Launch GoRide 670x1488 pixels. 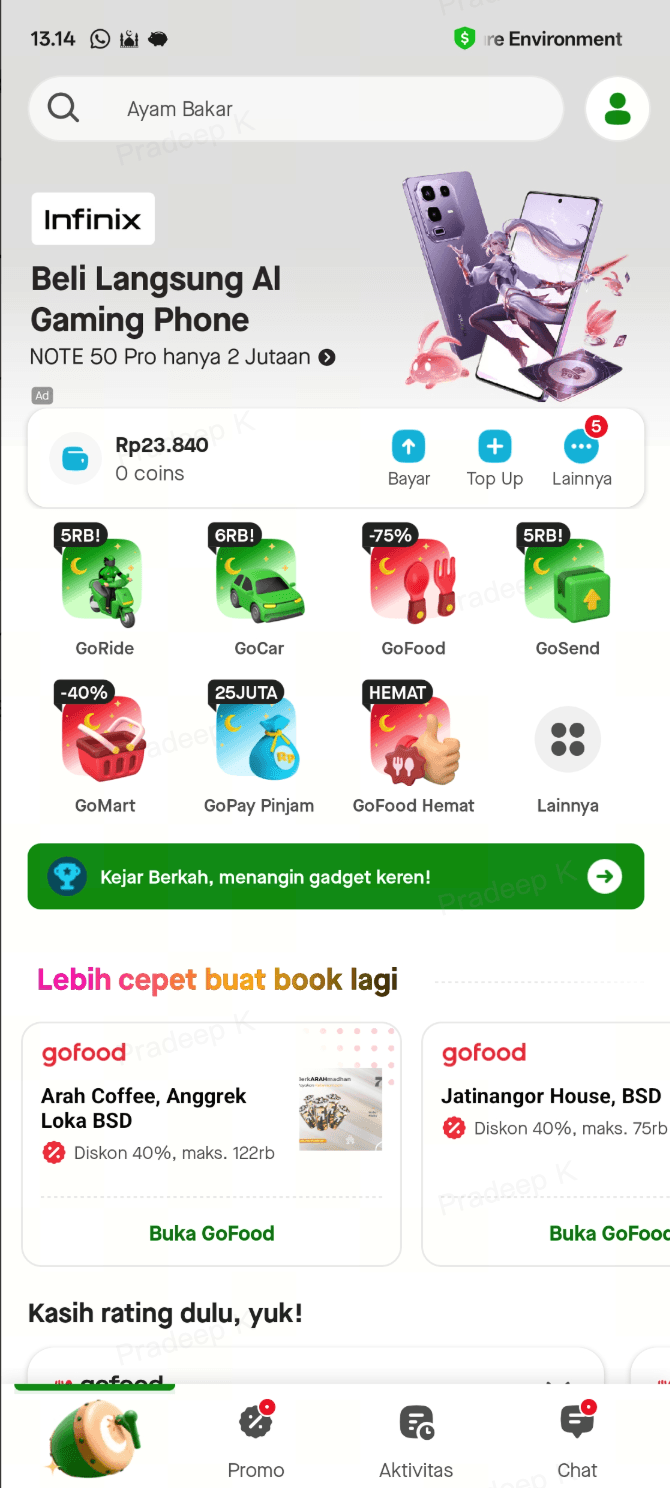104,592
